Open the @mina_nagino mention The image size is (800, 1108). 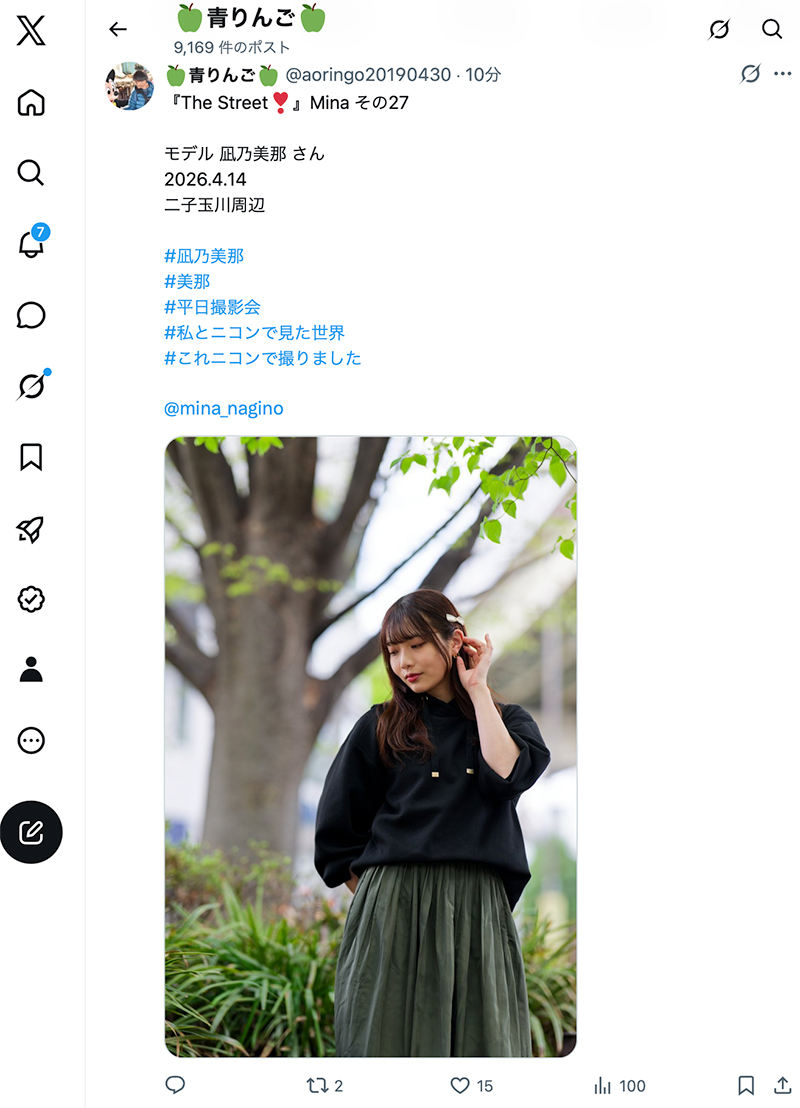pyautogui.click(x=223, y=408)
